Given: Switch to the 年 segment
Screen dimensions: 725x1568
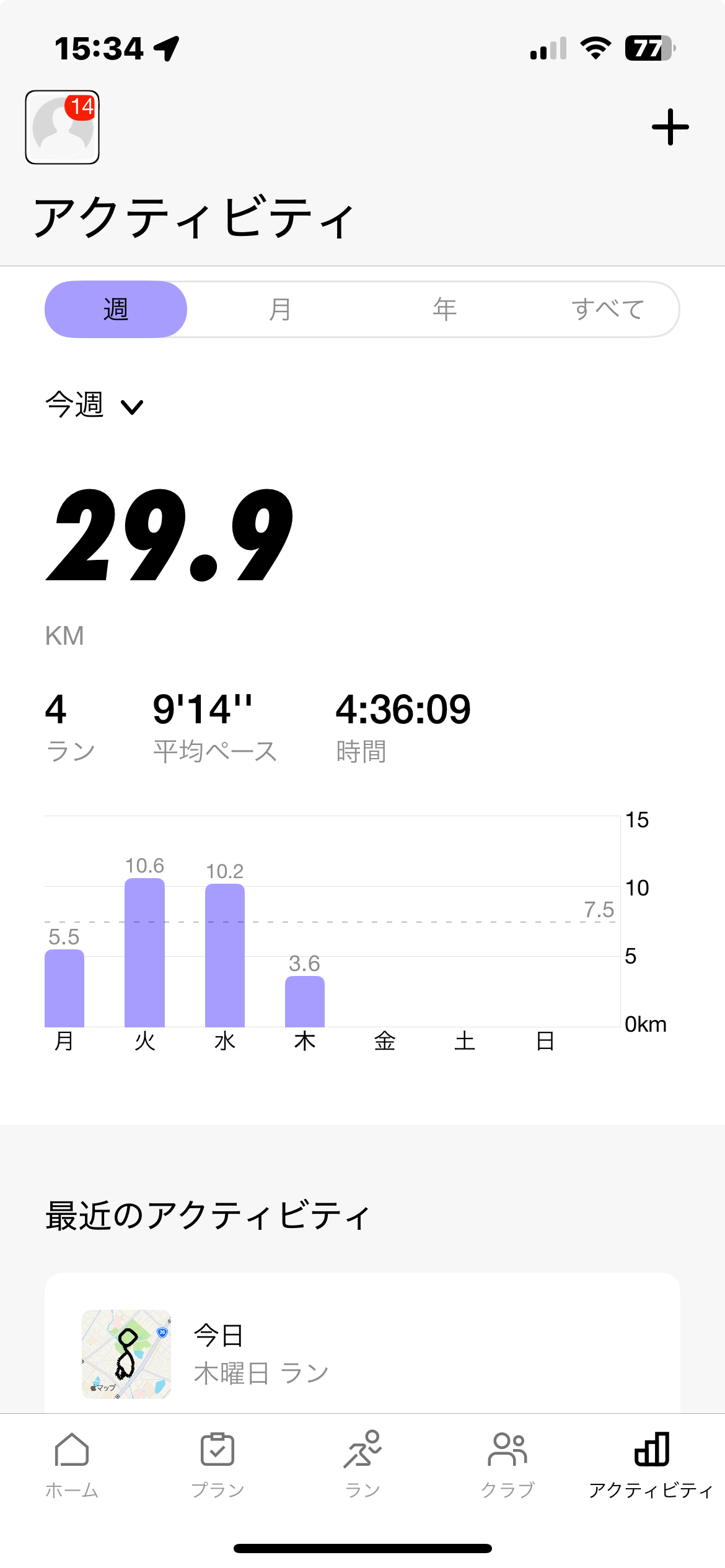Looking at the screenshot, I should (x=445, y=309).
